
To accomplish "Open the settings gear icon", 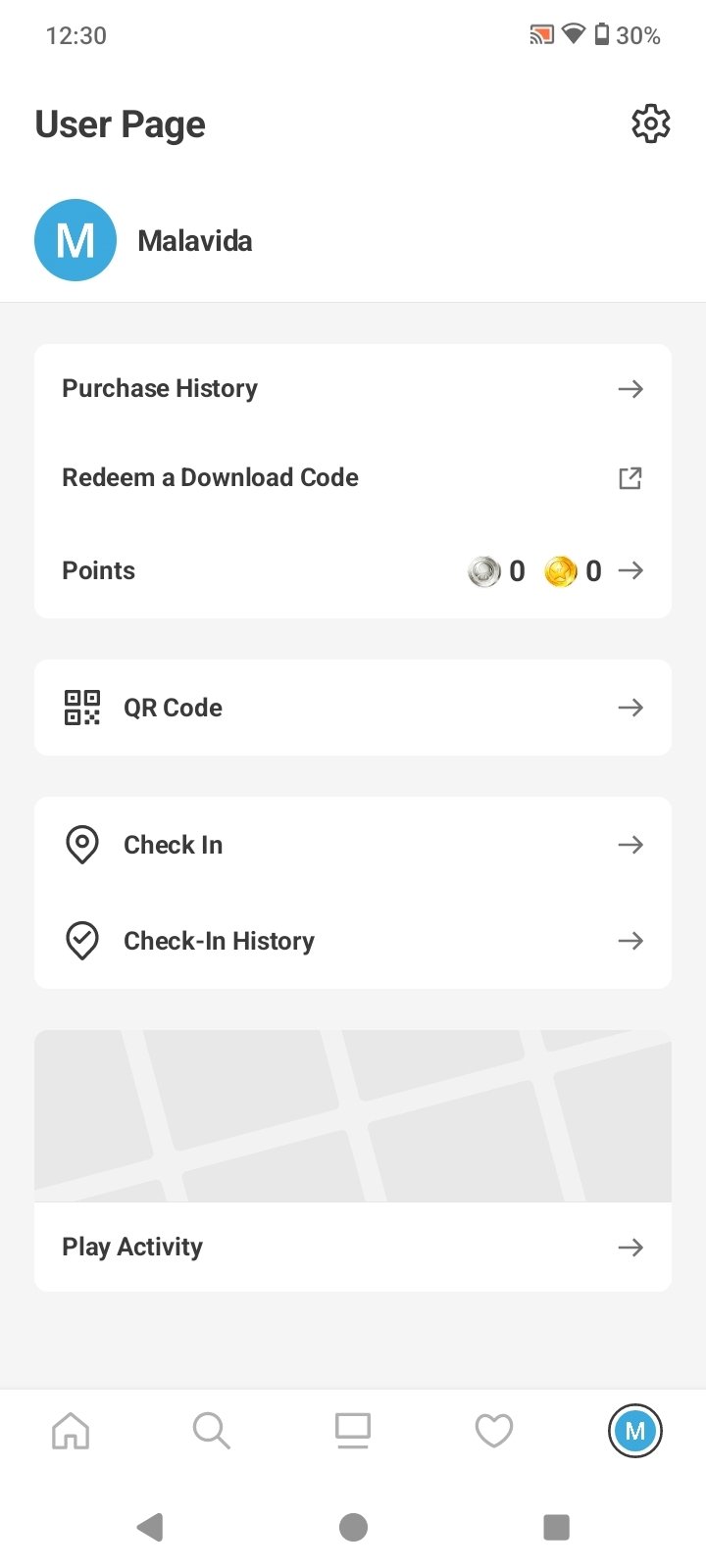I will coord(650,124).
